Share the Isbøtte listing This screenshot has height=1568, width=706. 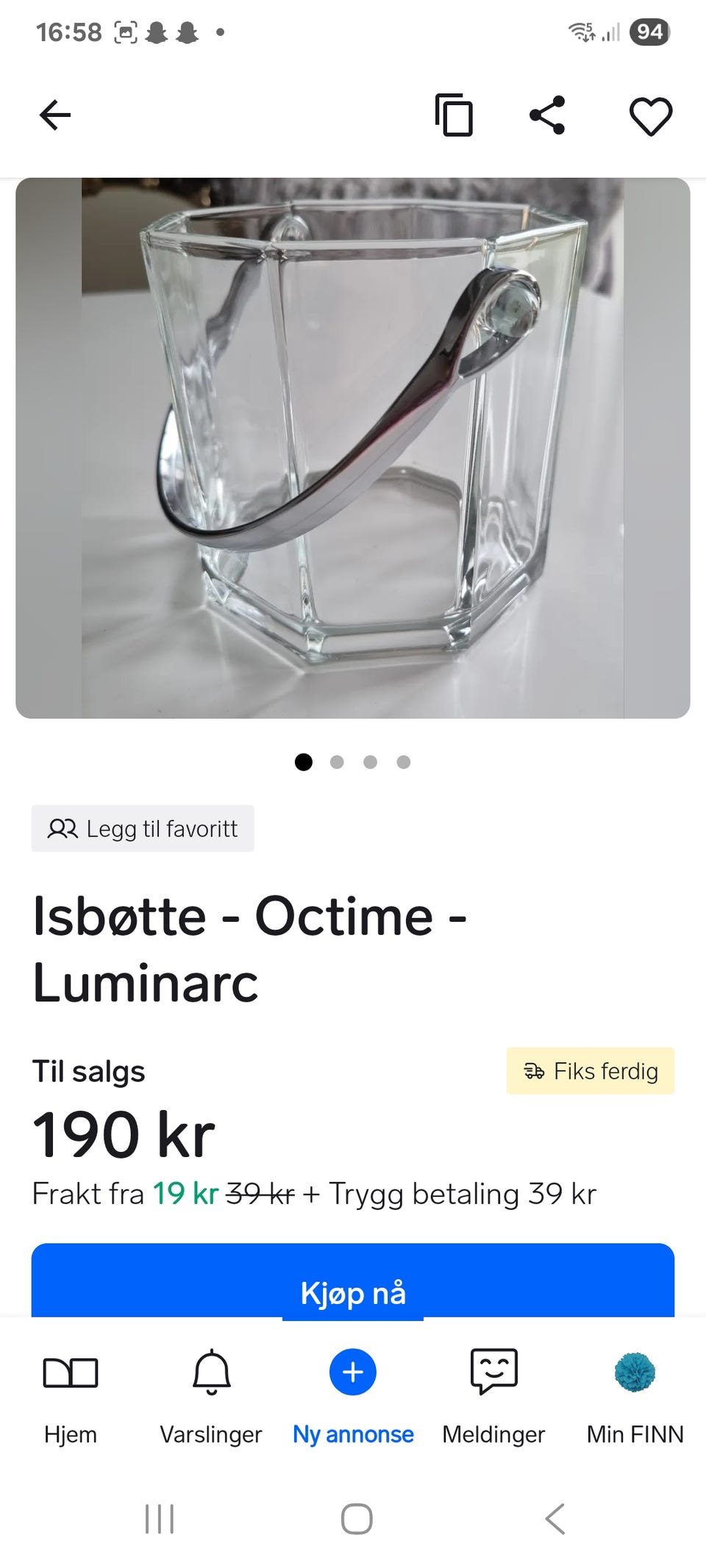547,115
